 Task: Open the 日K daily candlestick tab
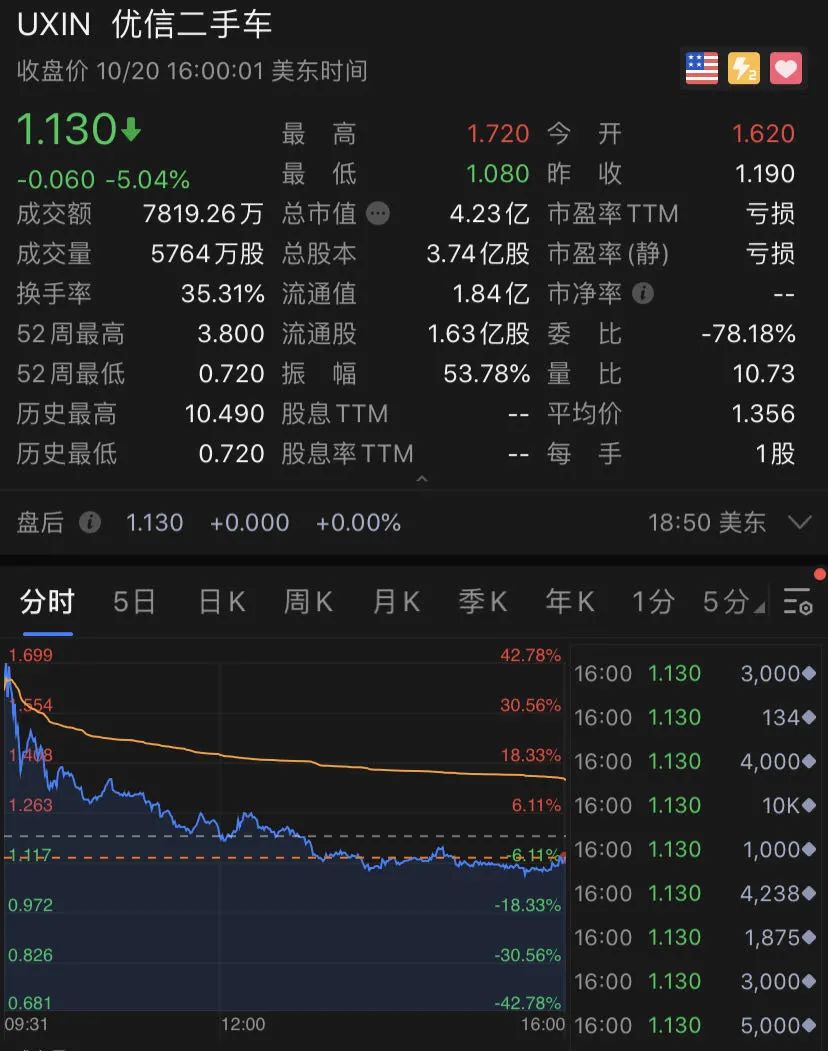pos(221,602)
